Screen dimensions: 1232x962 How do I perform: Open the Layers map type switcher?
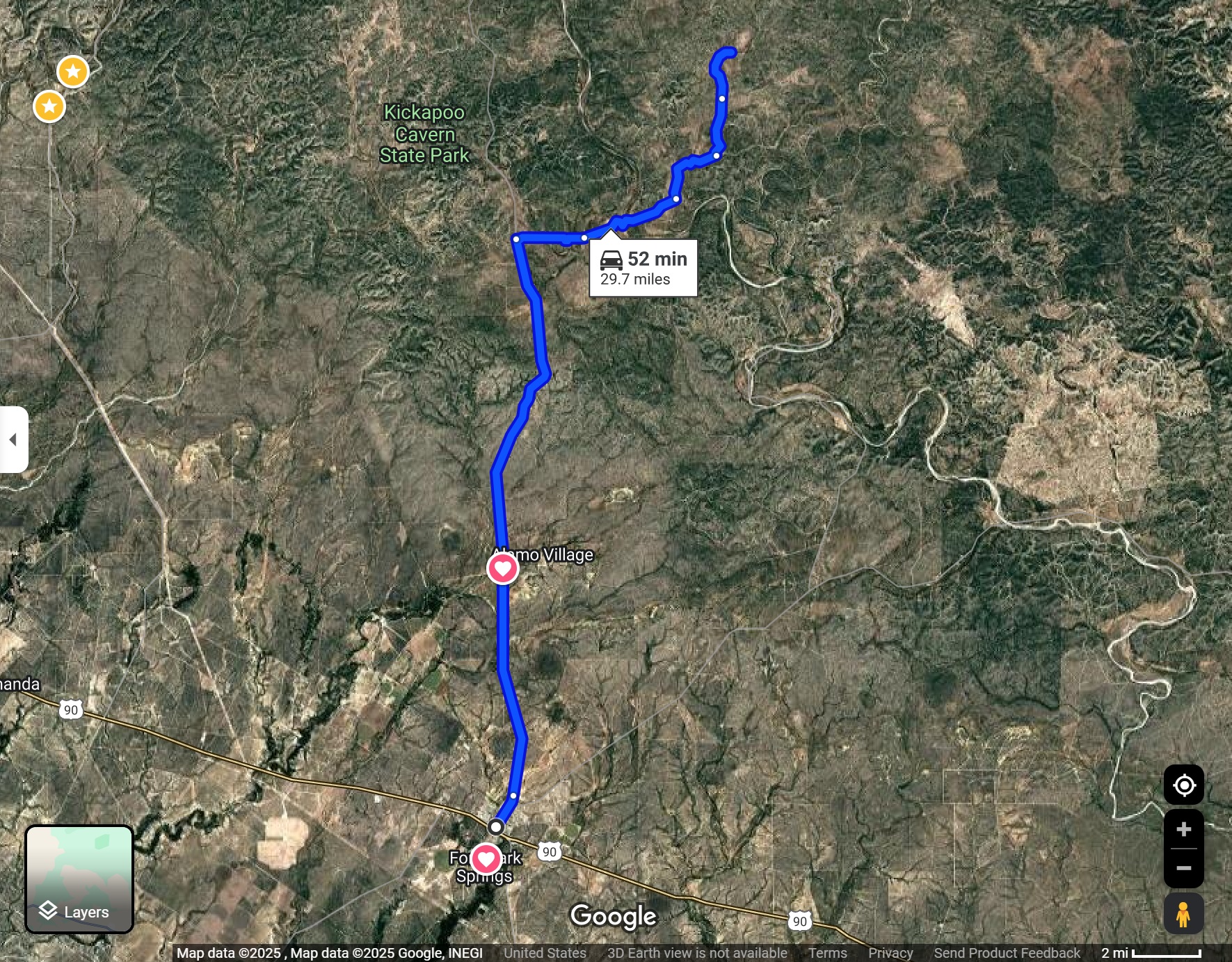[x=79, y=879]
